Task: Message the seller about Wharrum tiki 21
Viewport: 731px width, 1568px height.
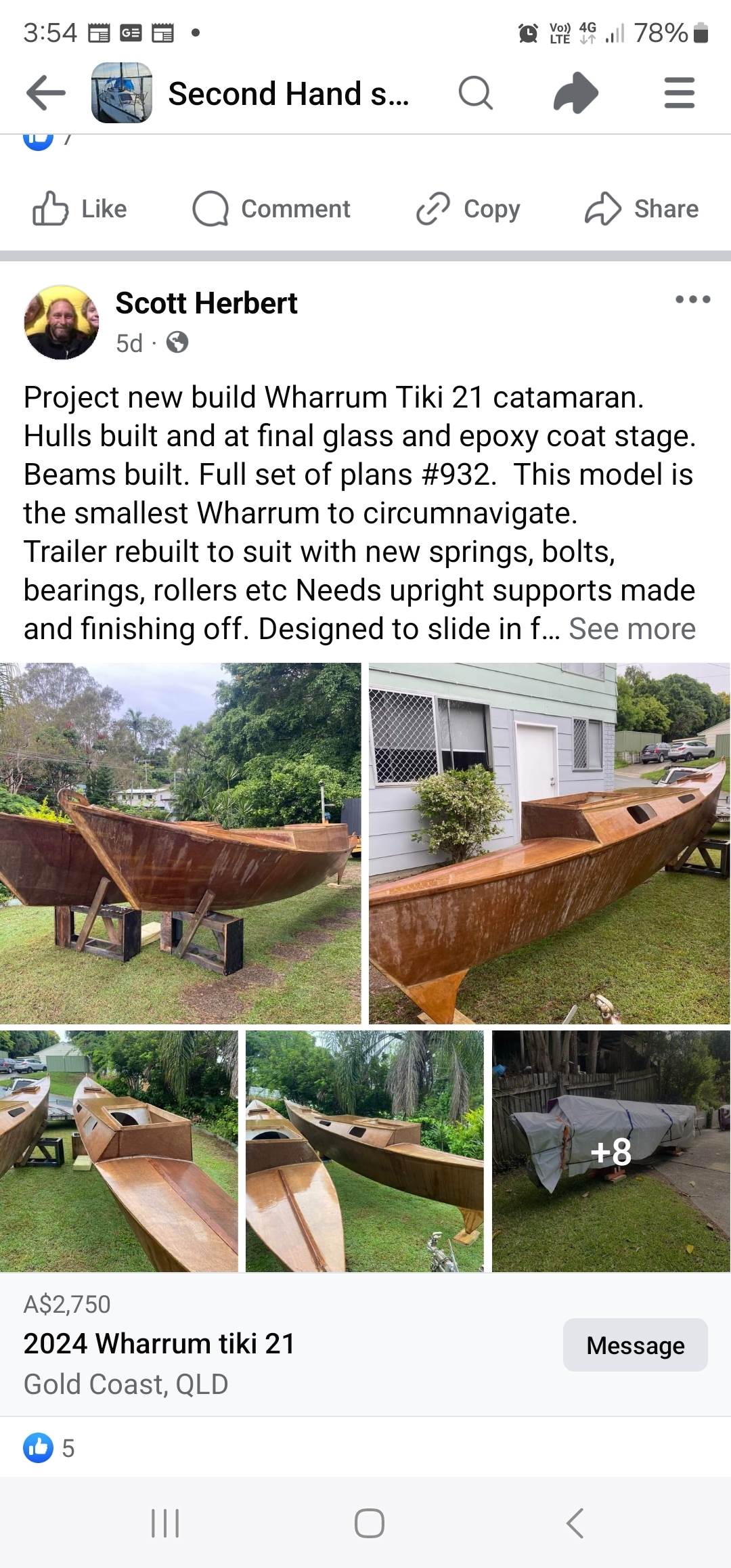Action: [x=635, y=1345]
